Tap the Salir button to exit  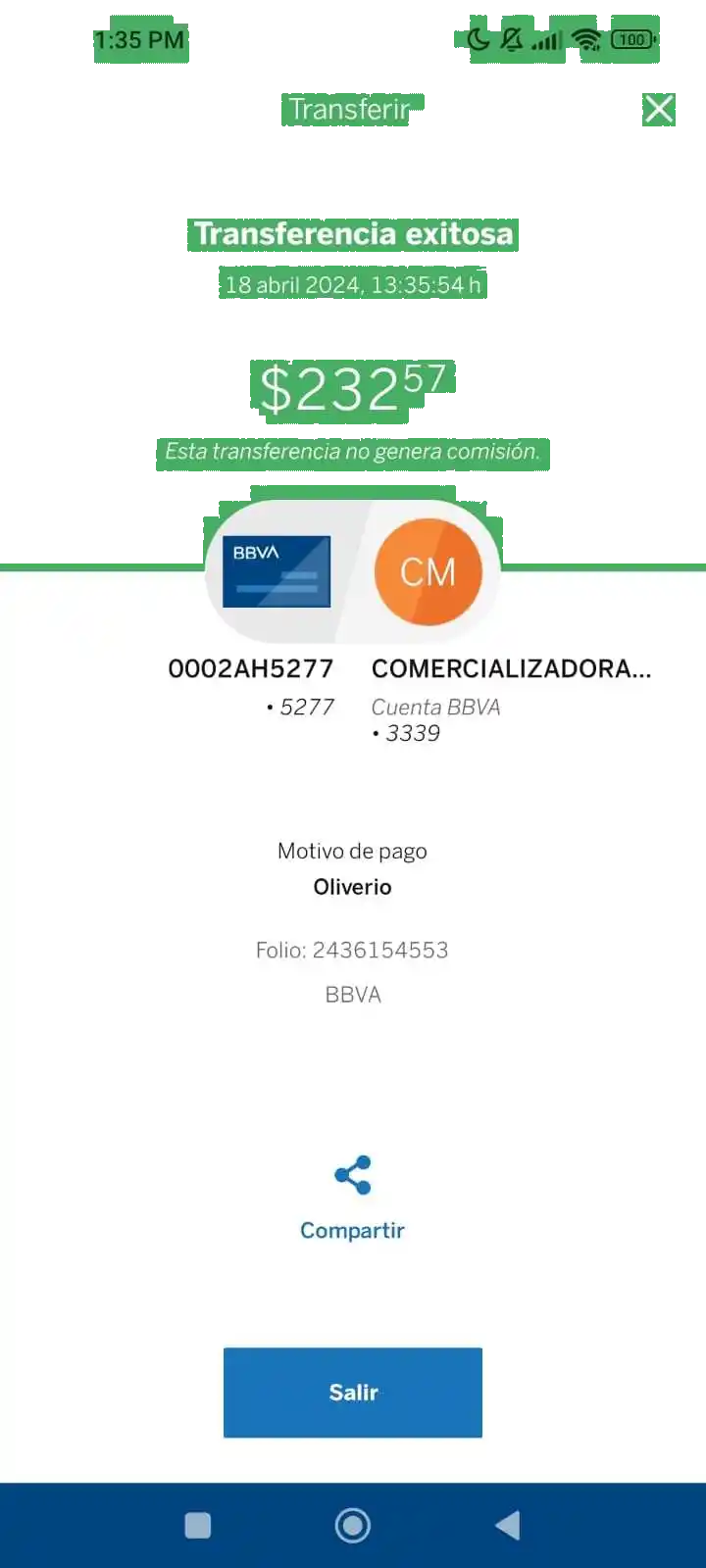(352, 1393)
